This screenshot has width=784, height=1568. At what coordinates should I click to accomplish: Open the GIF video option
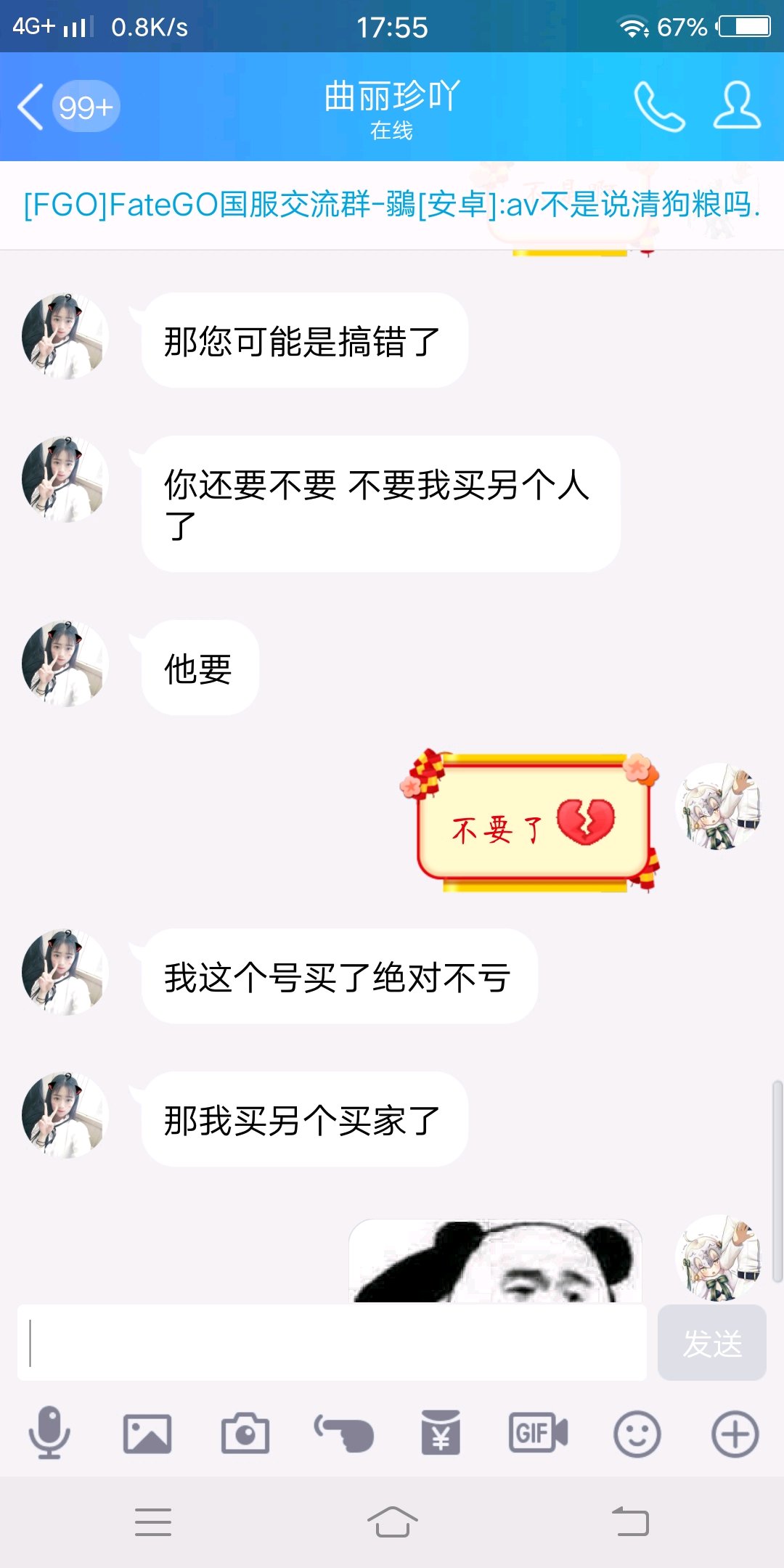click(x=538, y=1434)
